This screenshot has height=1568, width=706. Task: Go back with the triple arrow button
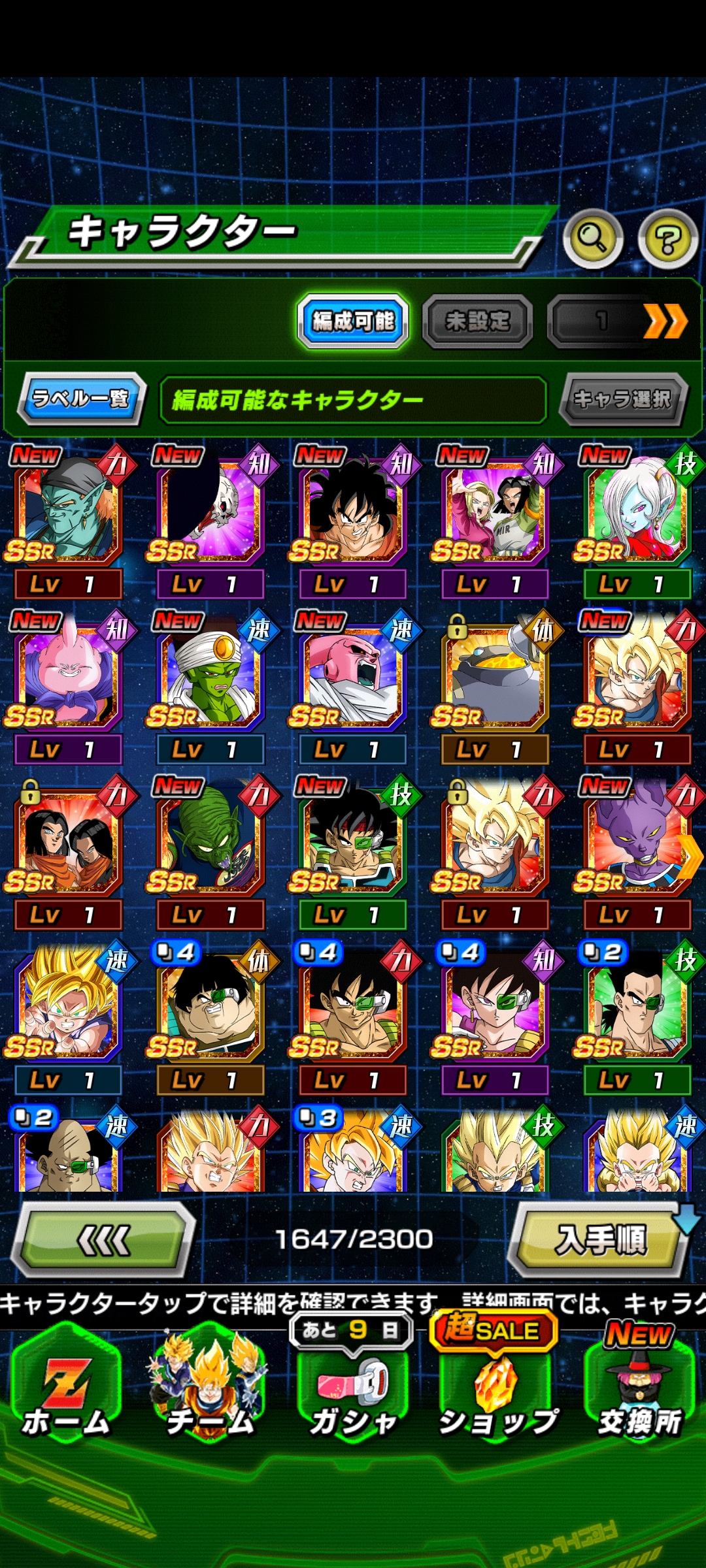click(x=105, y=1240)
